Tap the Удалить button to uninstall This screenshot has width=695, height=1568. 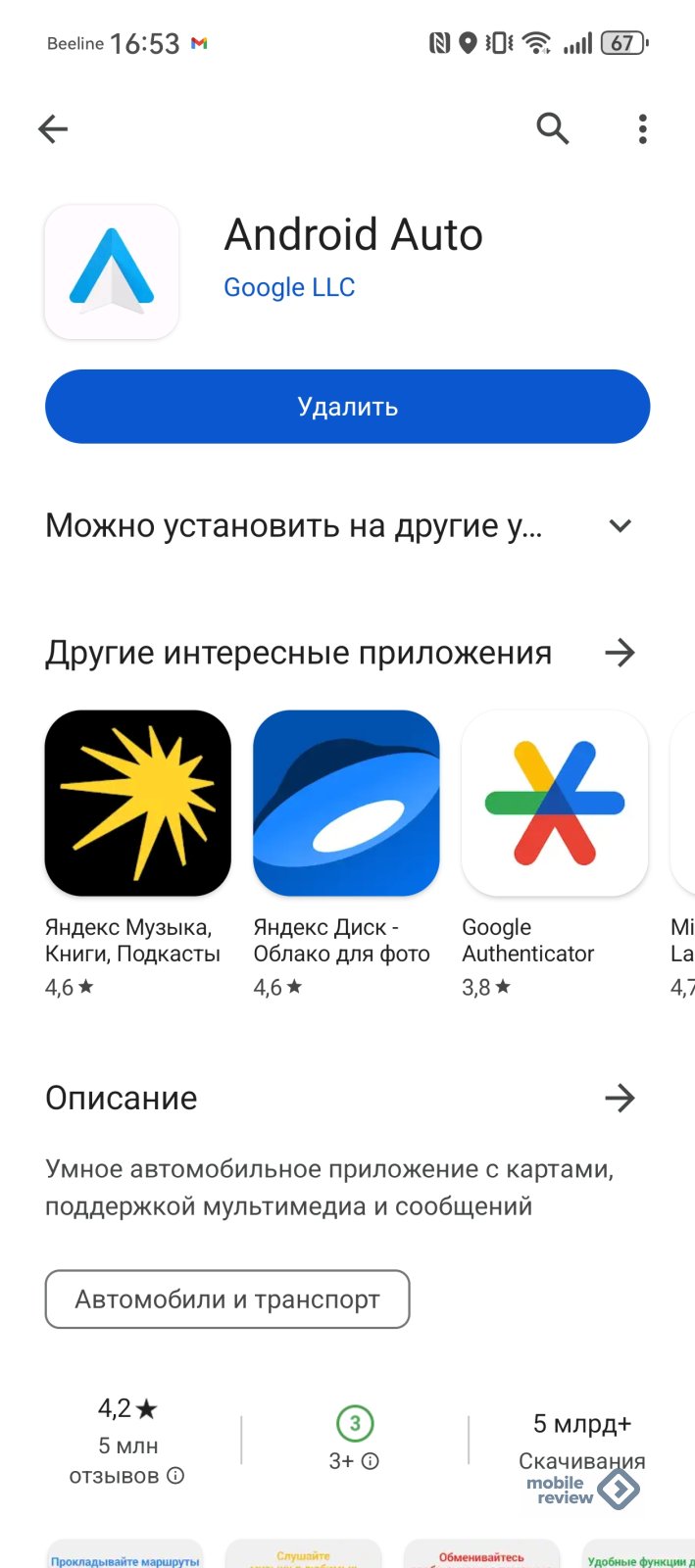click(347, 407)
